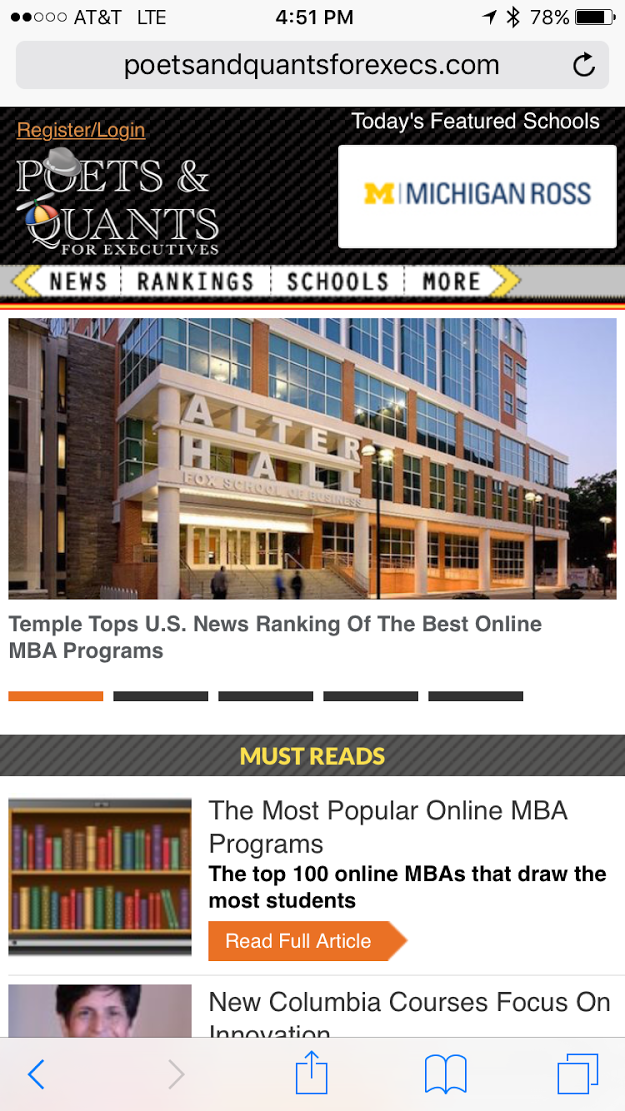
Task: Go to the Schools section
Action: tap(337, 282)
